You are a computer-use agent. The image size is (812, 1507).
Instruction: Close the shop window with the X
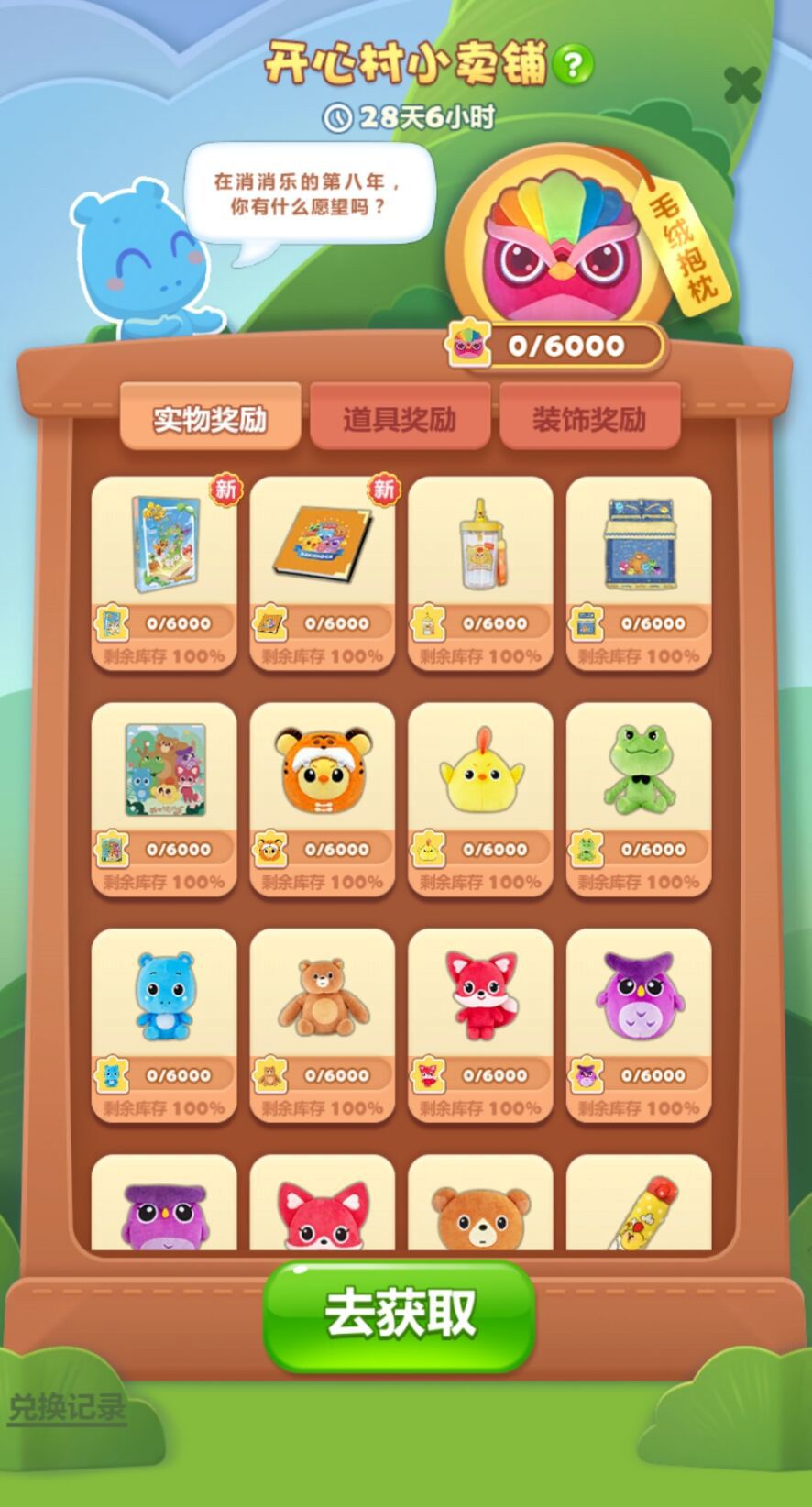point(741,85)
